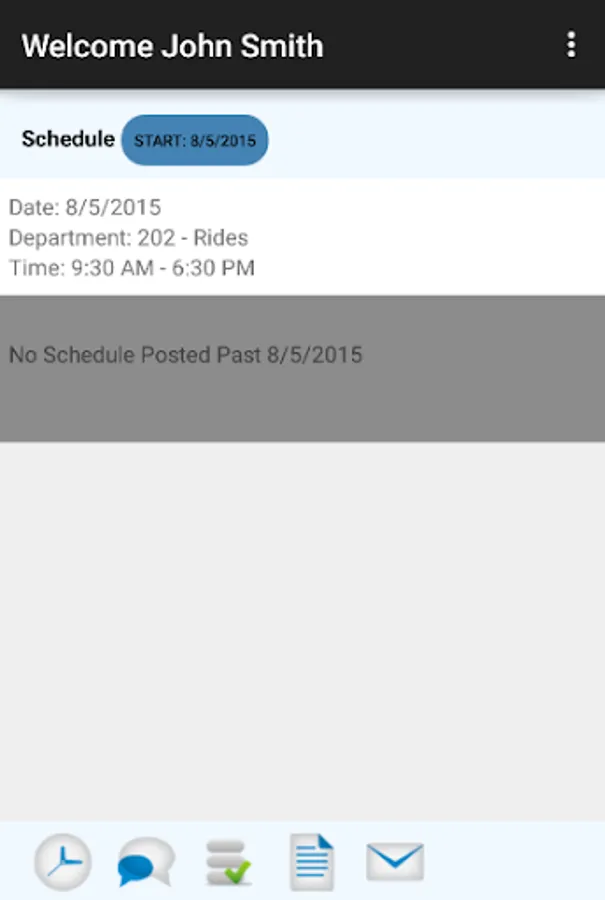Open the clock schedule icon
The height and width of the screenshot is (900, 605).
click(63, 862)
